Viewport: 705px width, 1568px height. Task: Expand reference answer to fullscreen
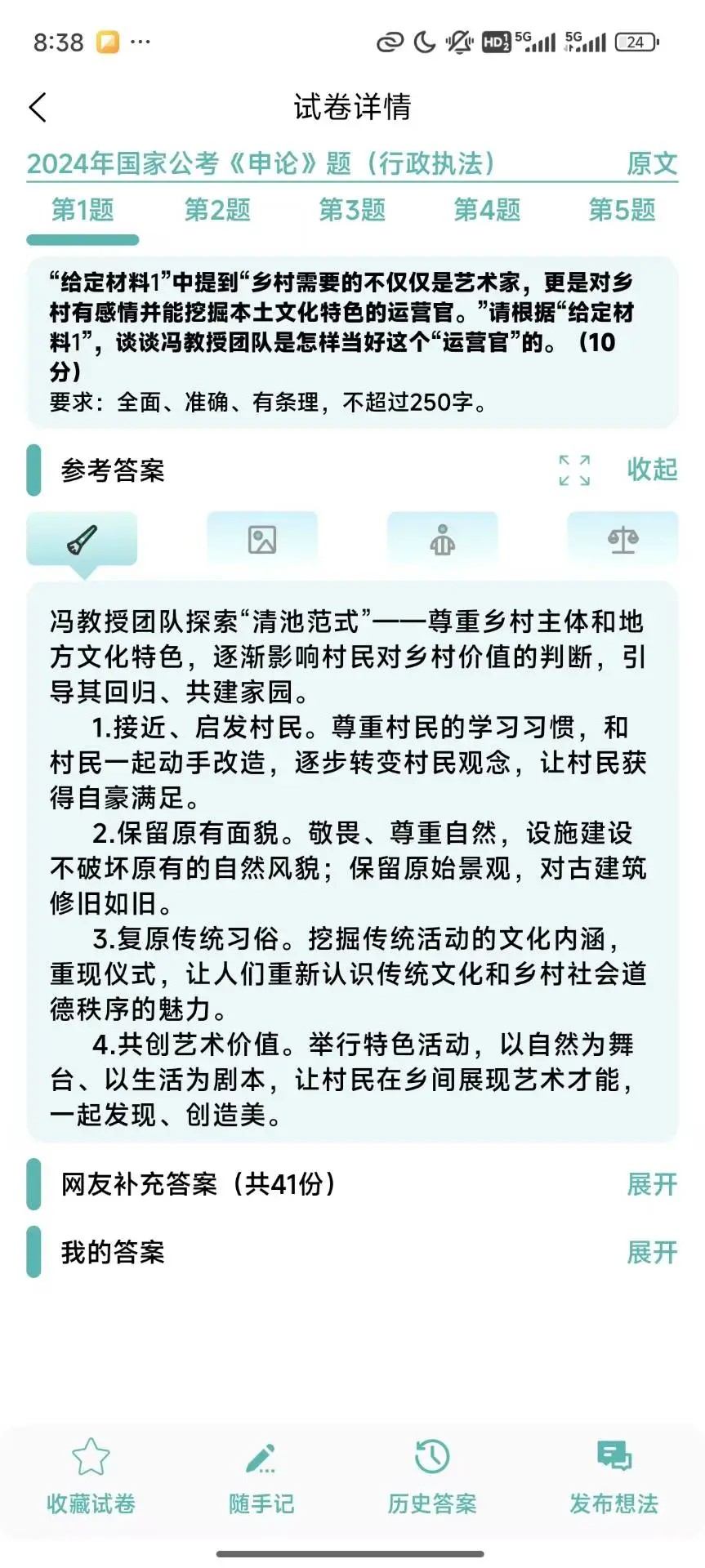[574, 470]
